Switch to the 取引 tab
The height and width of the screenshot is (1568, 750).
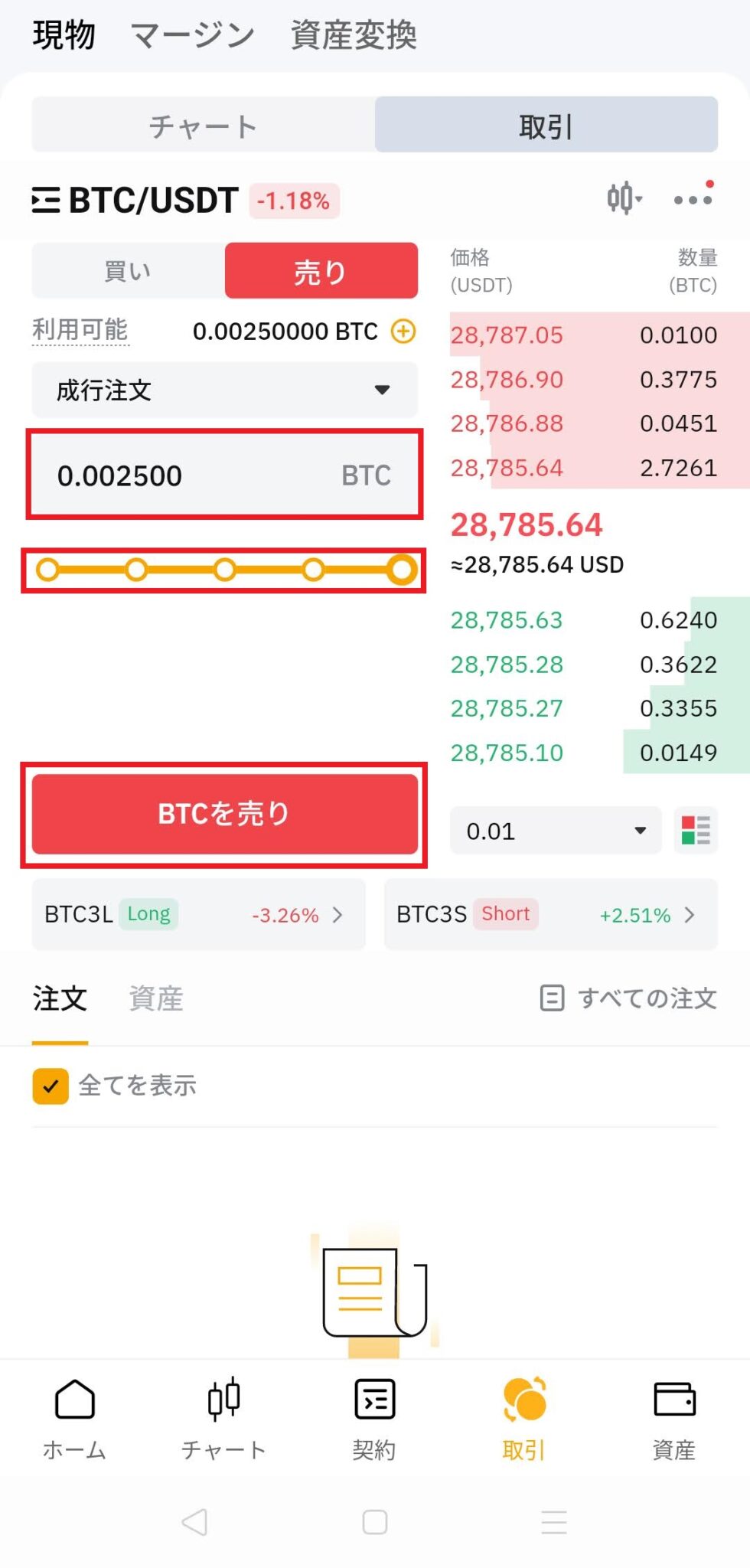tap(546, 126)
